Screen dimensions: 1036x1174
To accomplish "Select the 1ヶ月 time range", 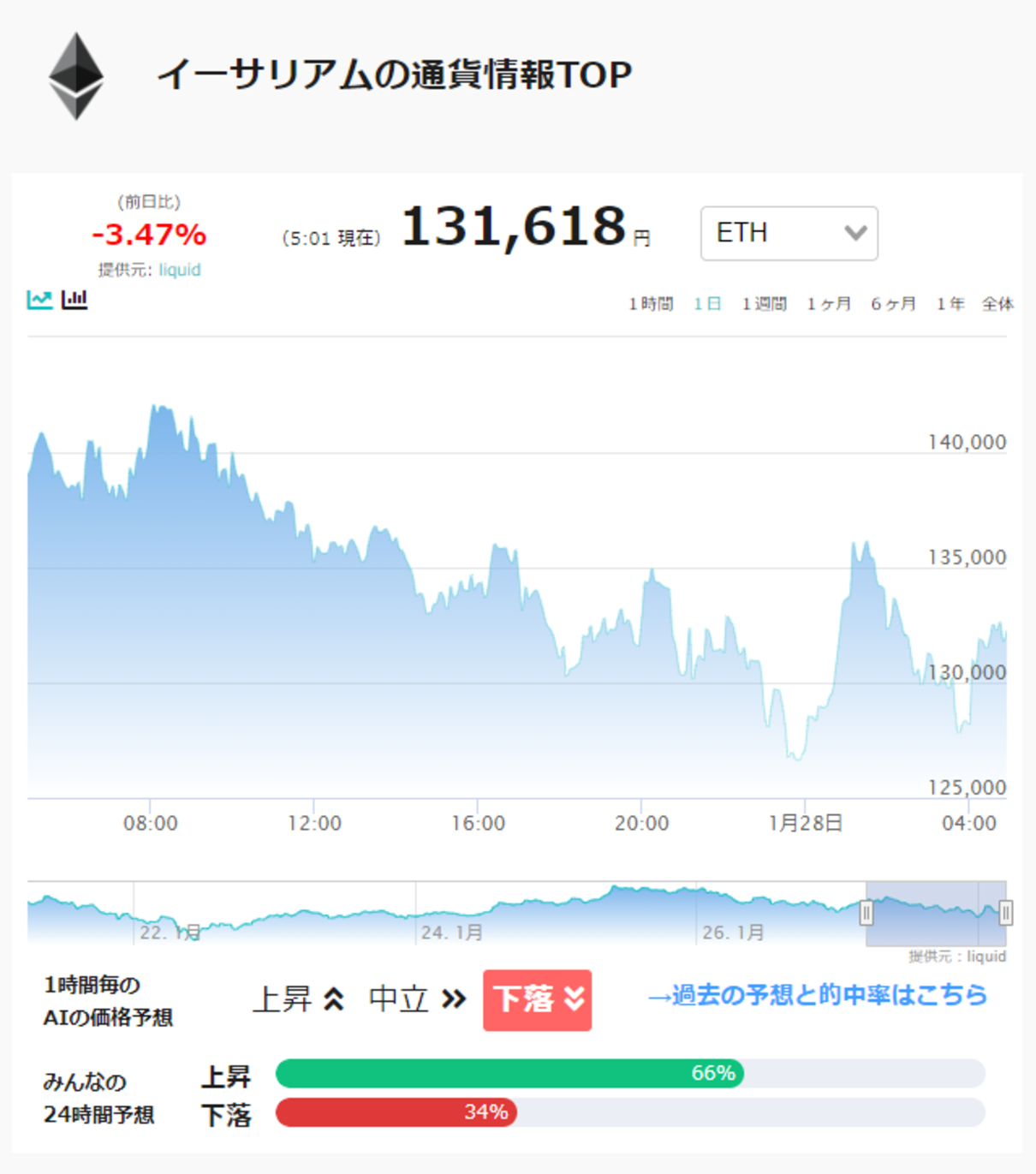I will pos(829,304).
